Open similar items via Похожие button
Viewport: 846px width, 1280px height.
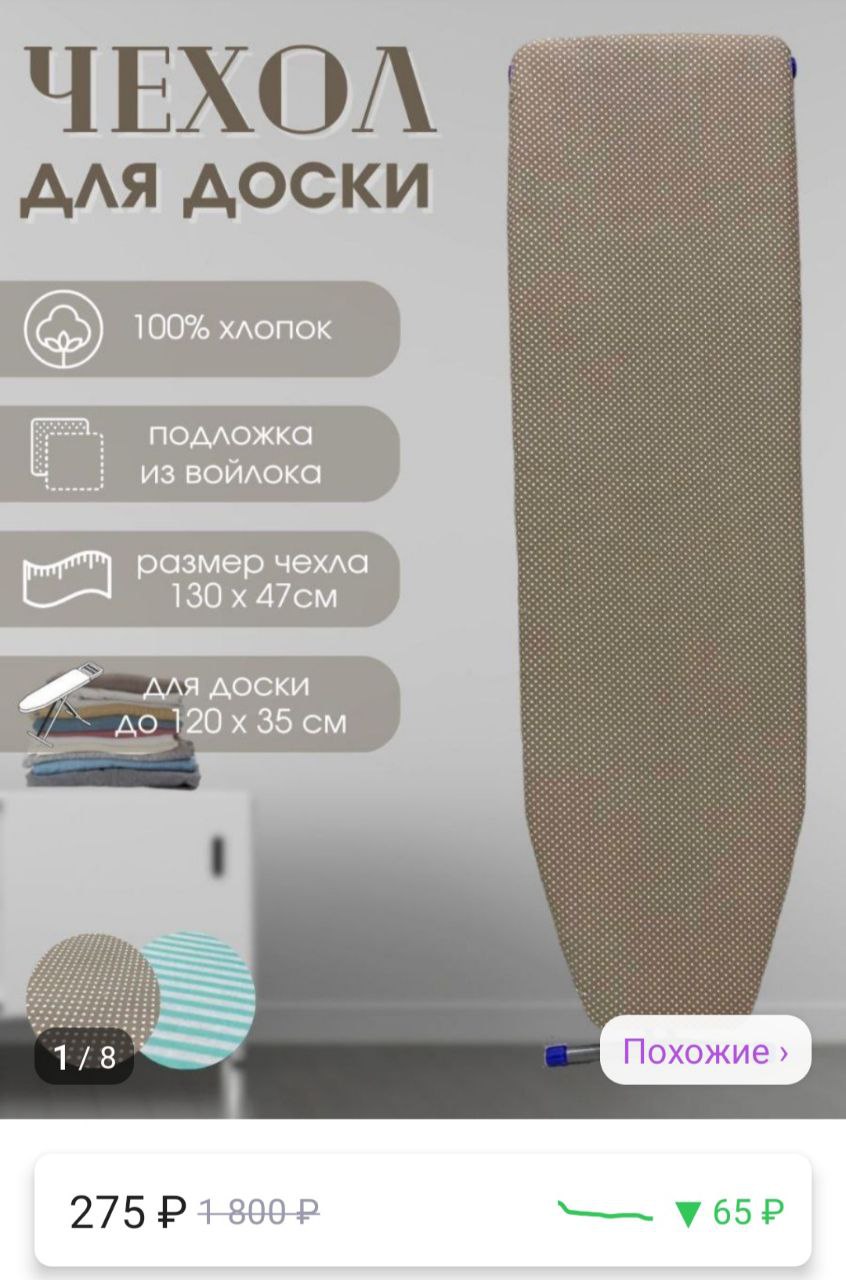tap(705, 1051)
